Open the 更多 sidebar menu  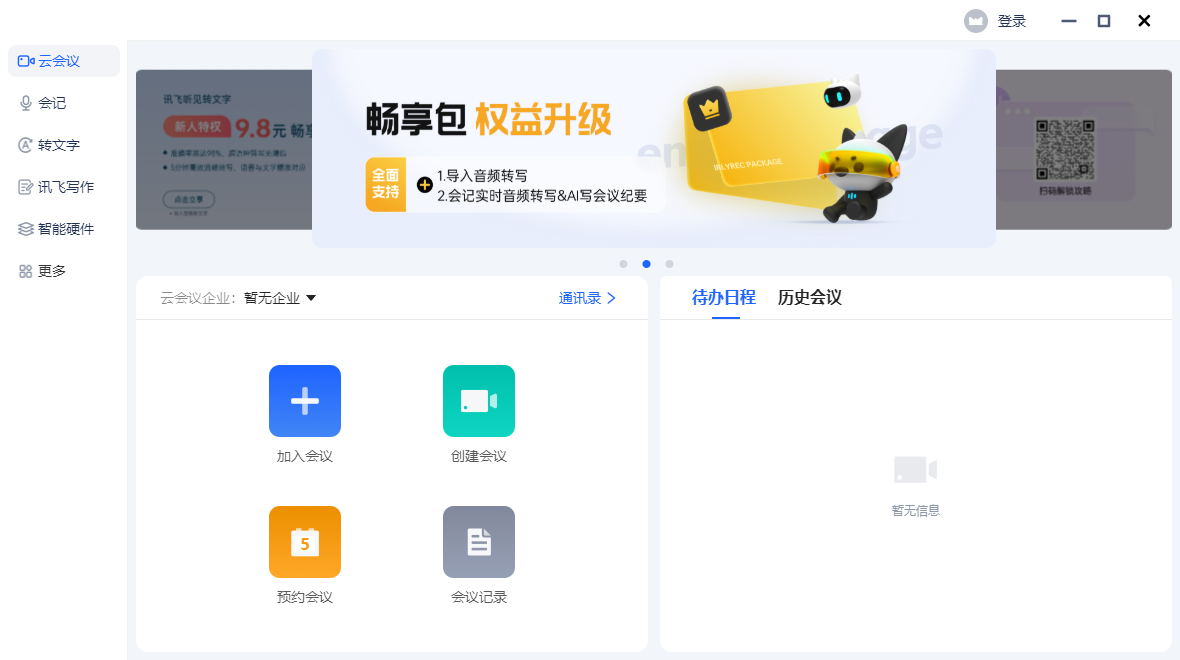click(51, 271)
